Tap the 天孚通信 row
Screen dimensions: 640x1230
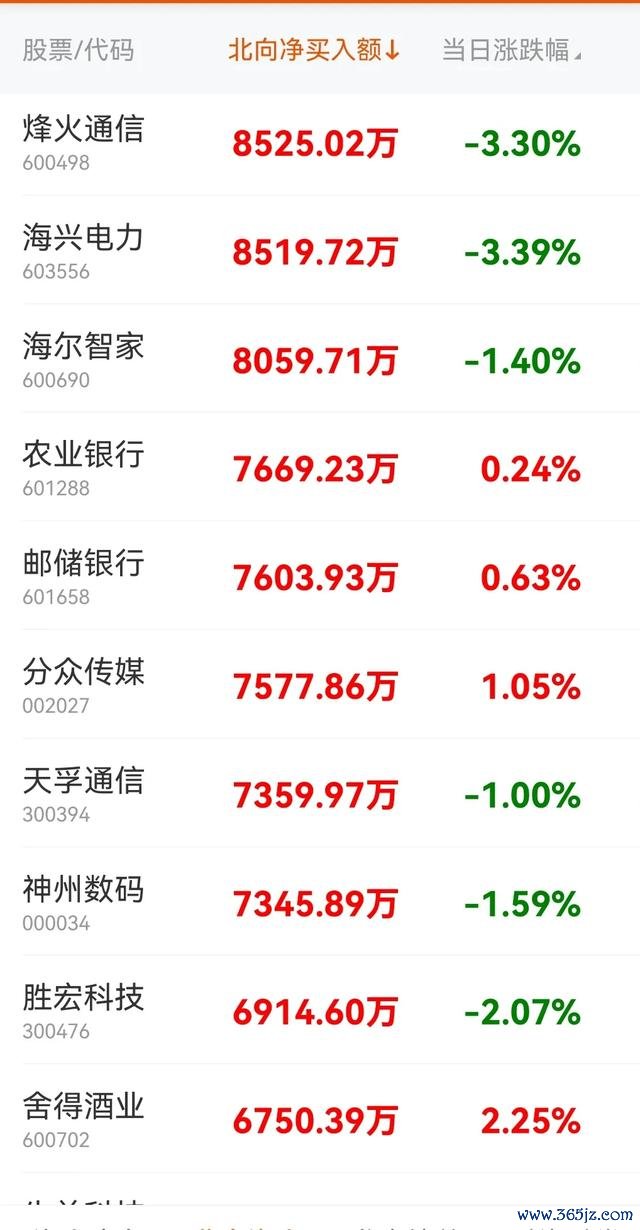[320, 793]
